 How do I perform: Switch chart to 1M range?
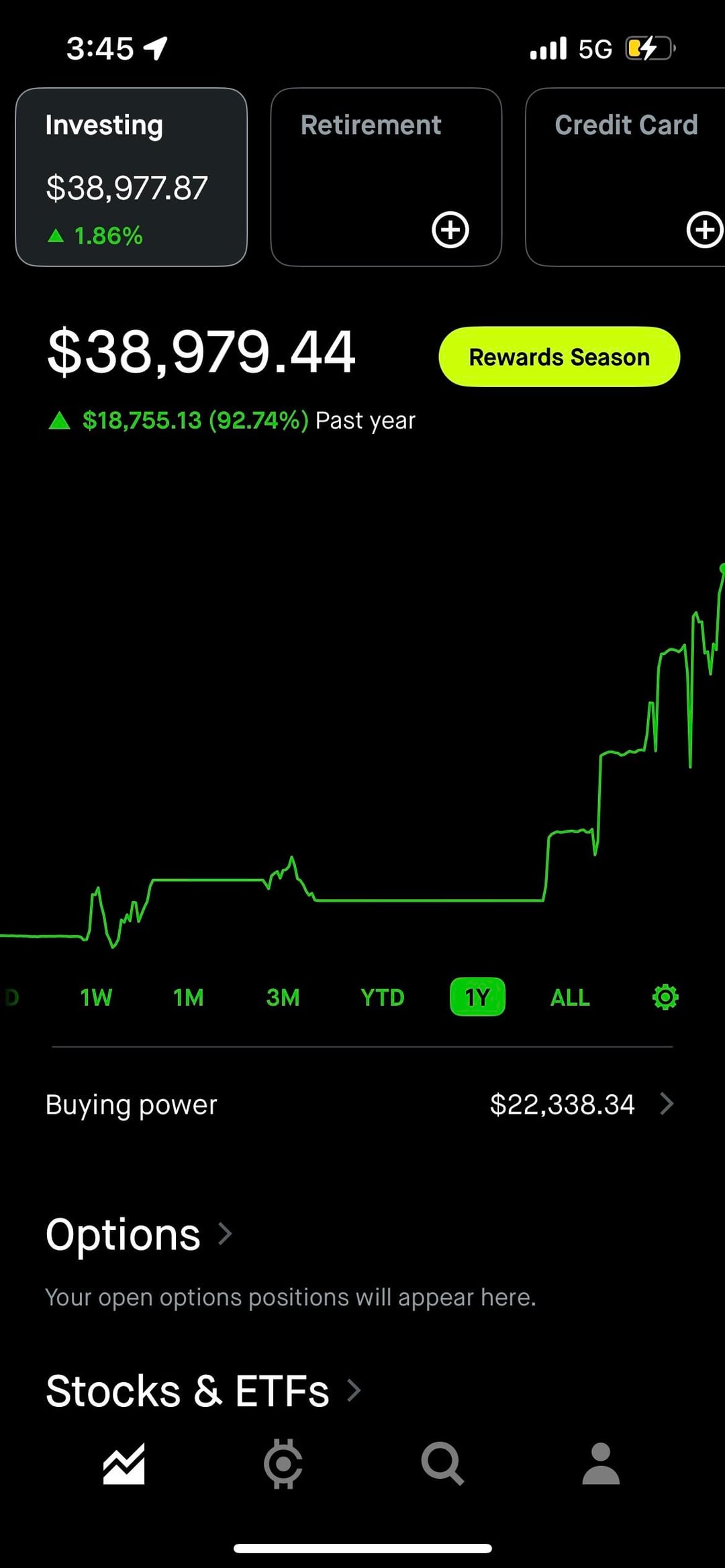click(189, 998)
